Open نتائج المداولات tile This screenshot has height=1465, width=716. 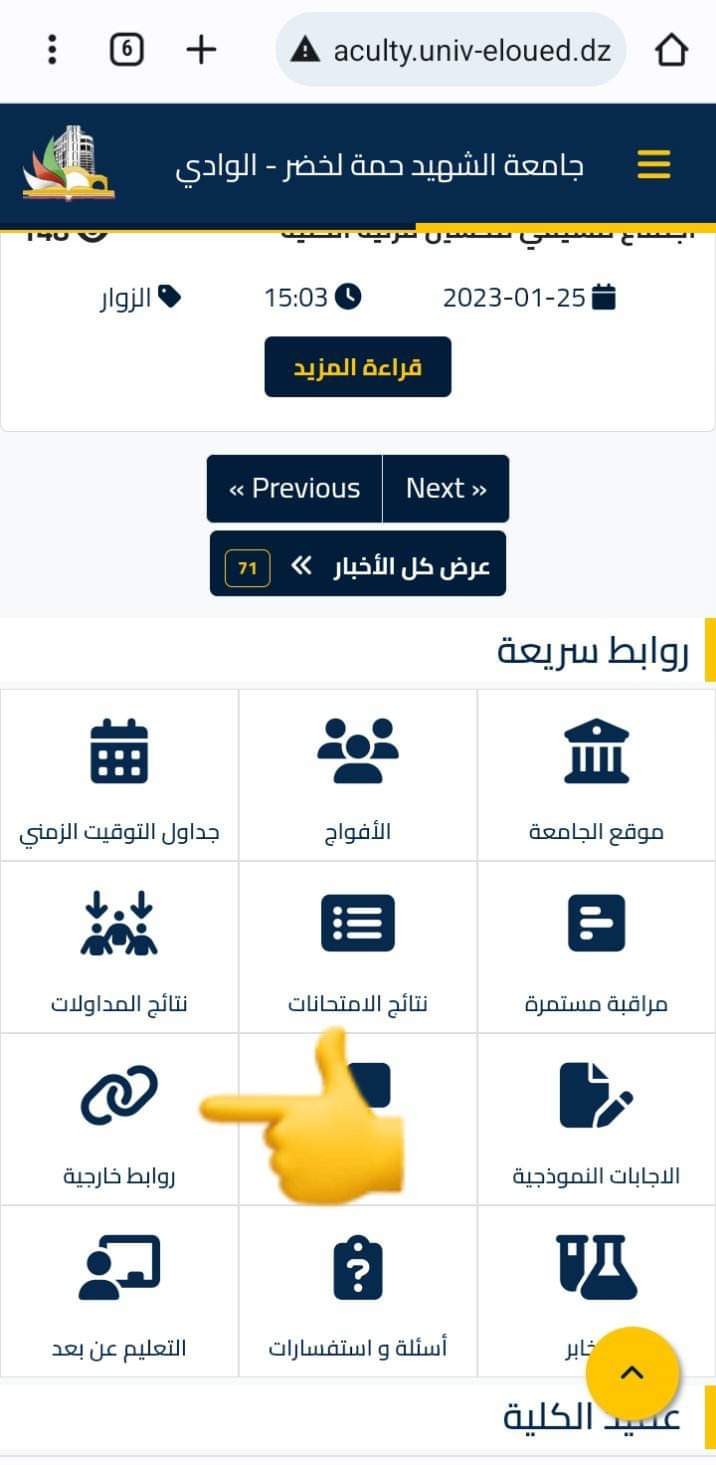pos(119,947)
